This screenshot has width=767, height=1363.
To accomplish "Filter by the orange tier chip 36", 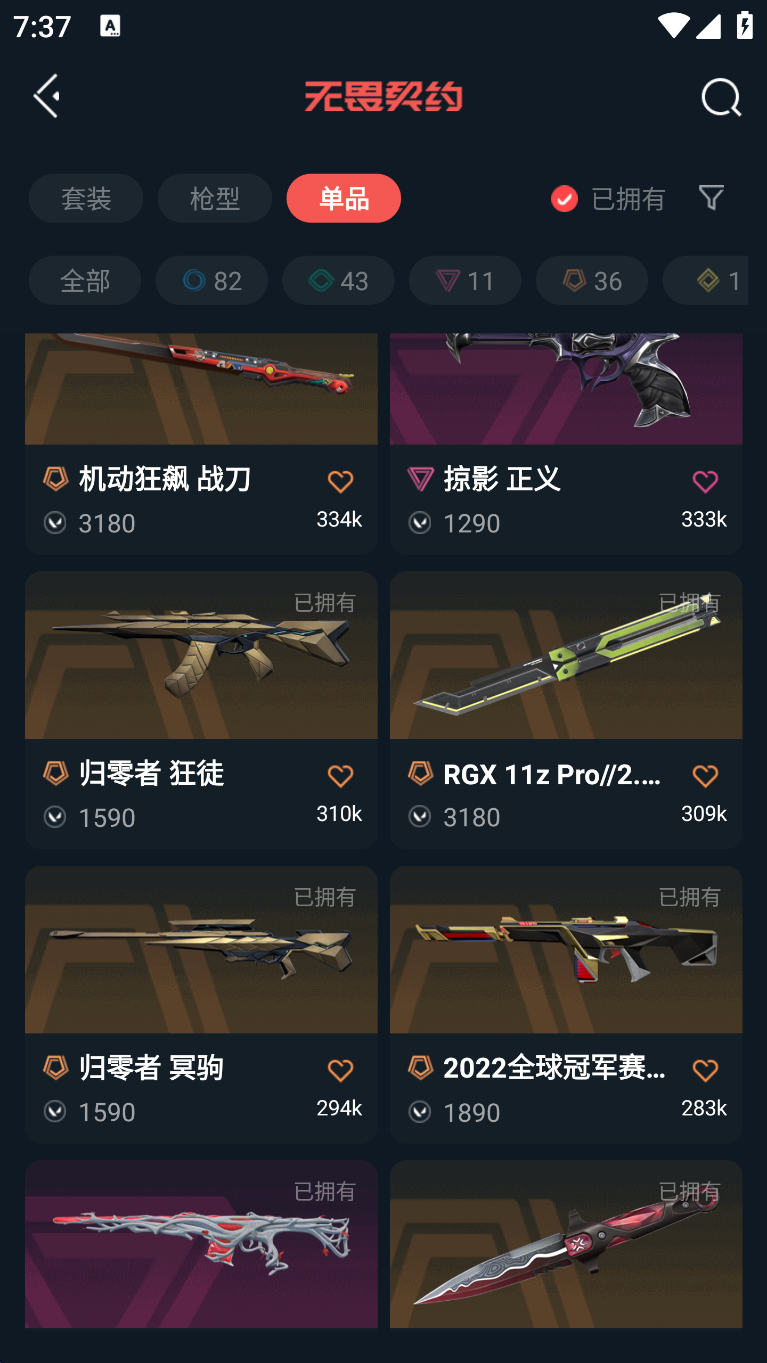I will click(592, 280).
